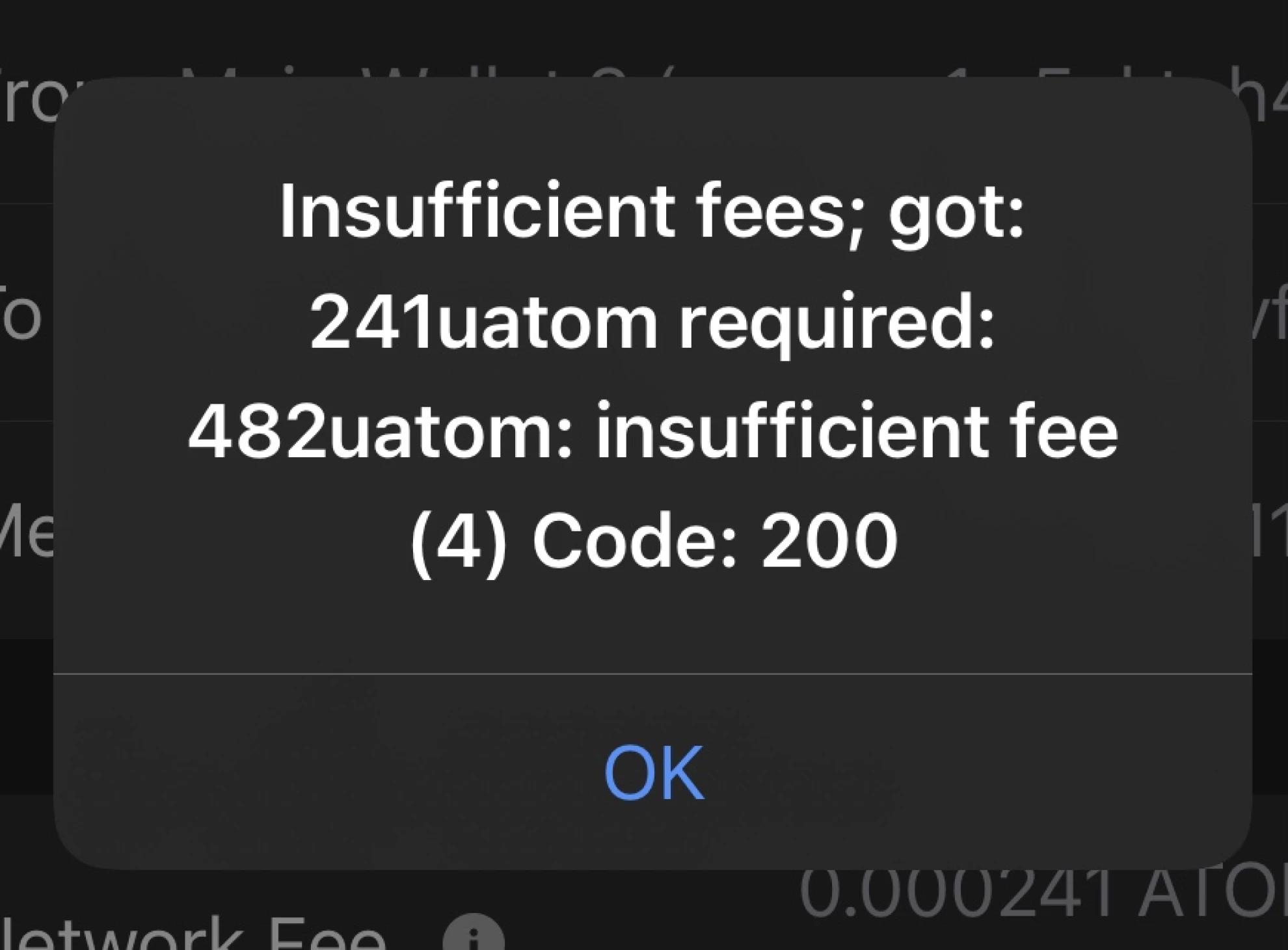Open the Network Fee info icon
Viewport: 1288px width, 950px height.
click(x=473, y=936)
